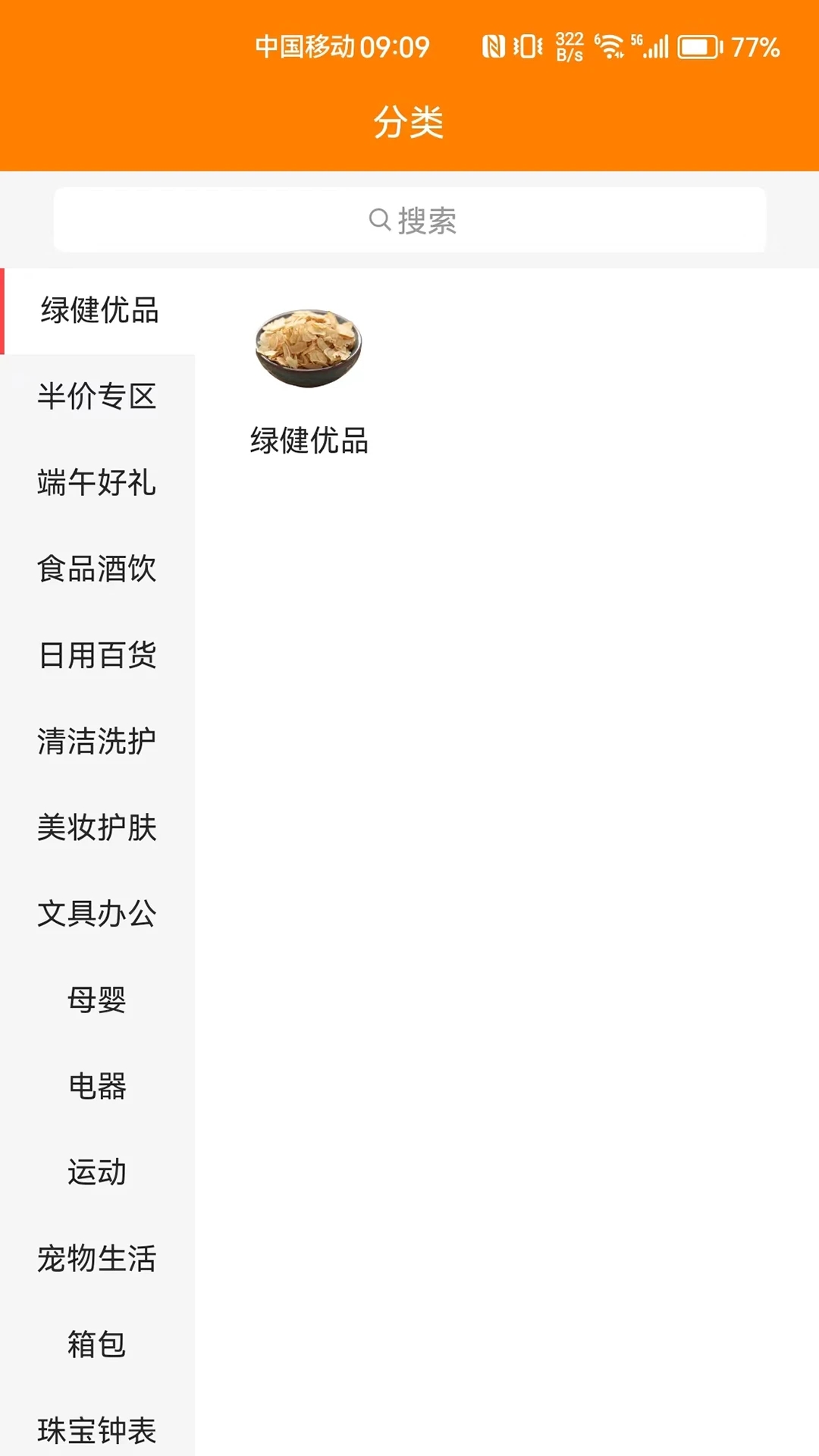Click the Wi-Fi signal icon
The image size is (819, 1456).
pyautogui.click(x=611, y=45)
